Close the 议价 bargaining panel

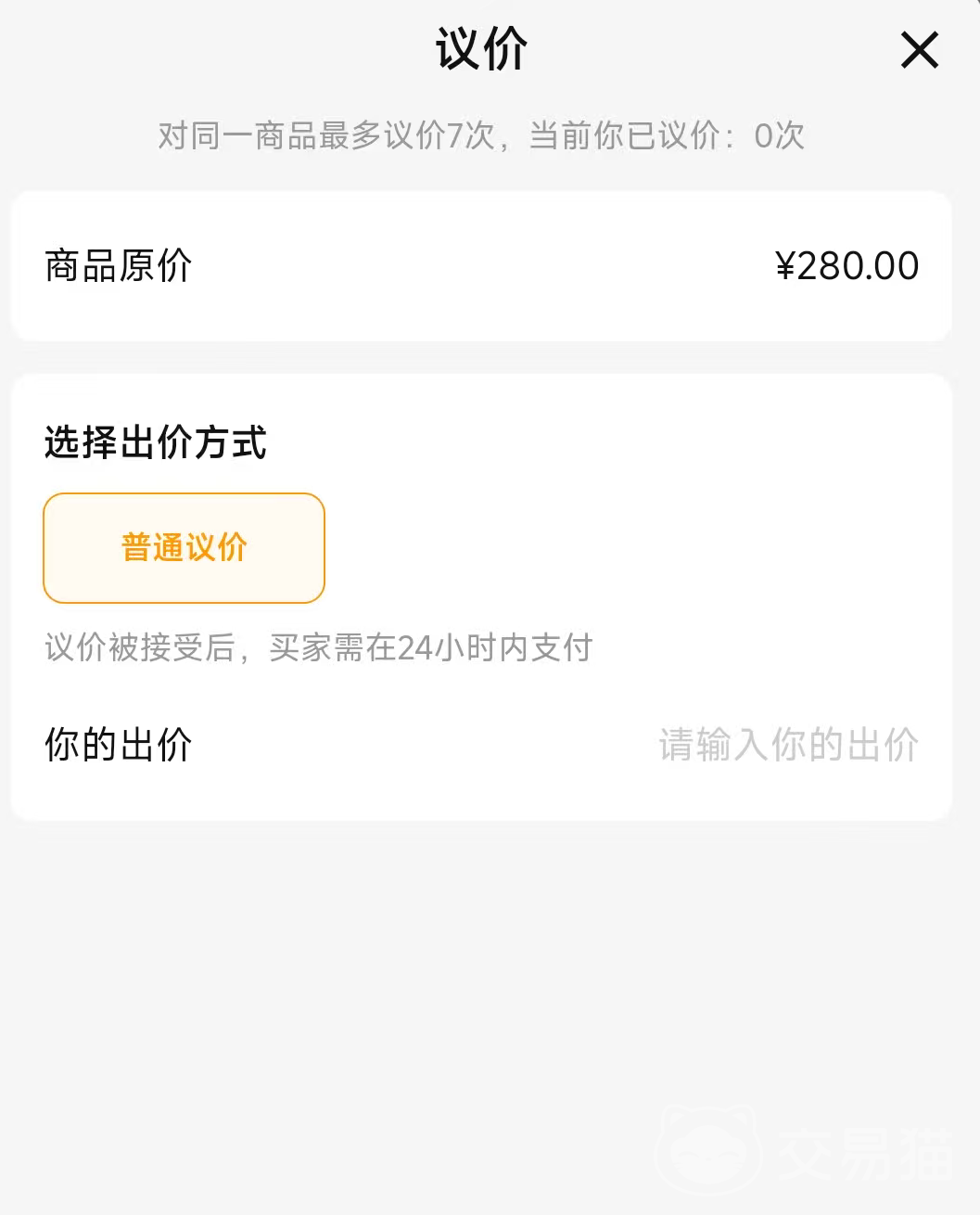click(x=919, y=50)
